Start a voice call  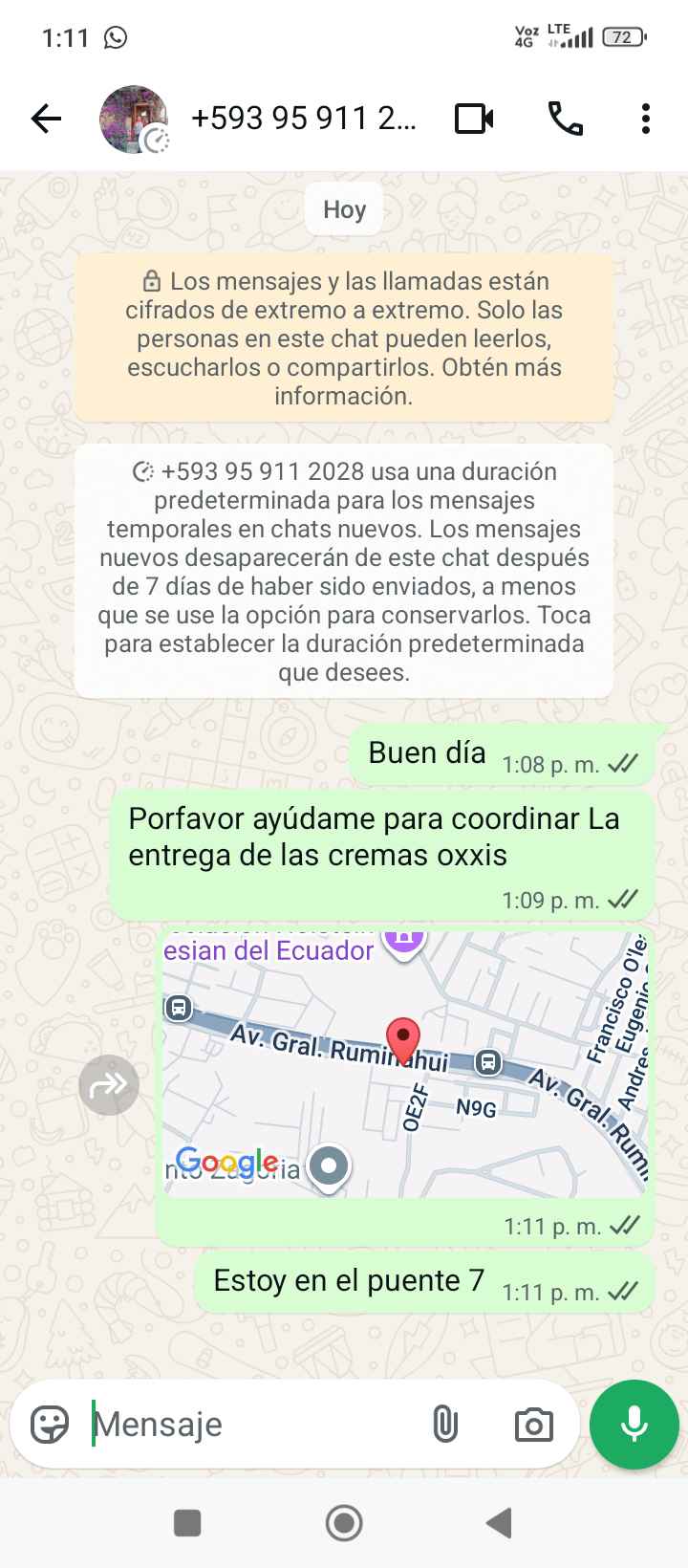pyautogui.click(x=565, y=119)
